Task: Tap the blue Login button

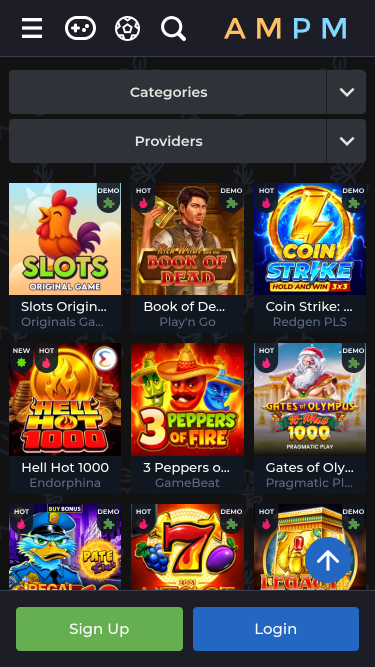Action: point(276,629)
